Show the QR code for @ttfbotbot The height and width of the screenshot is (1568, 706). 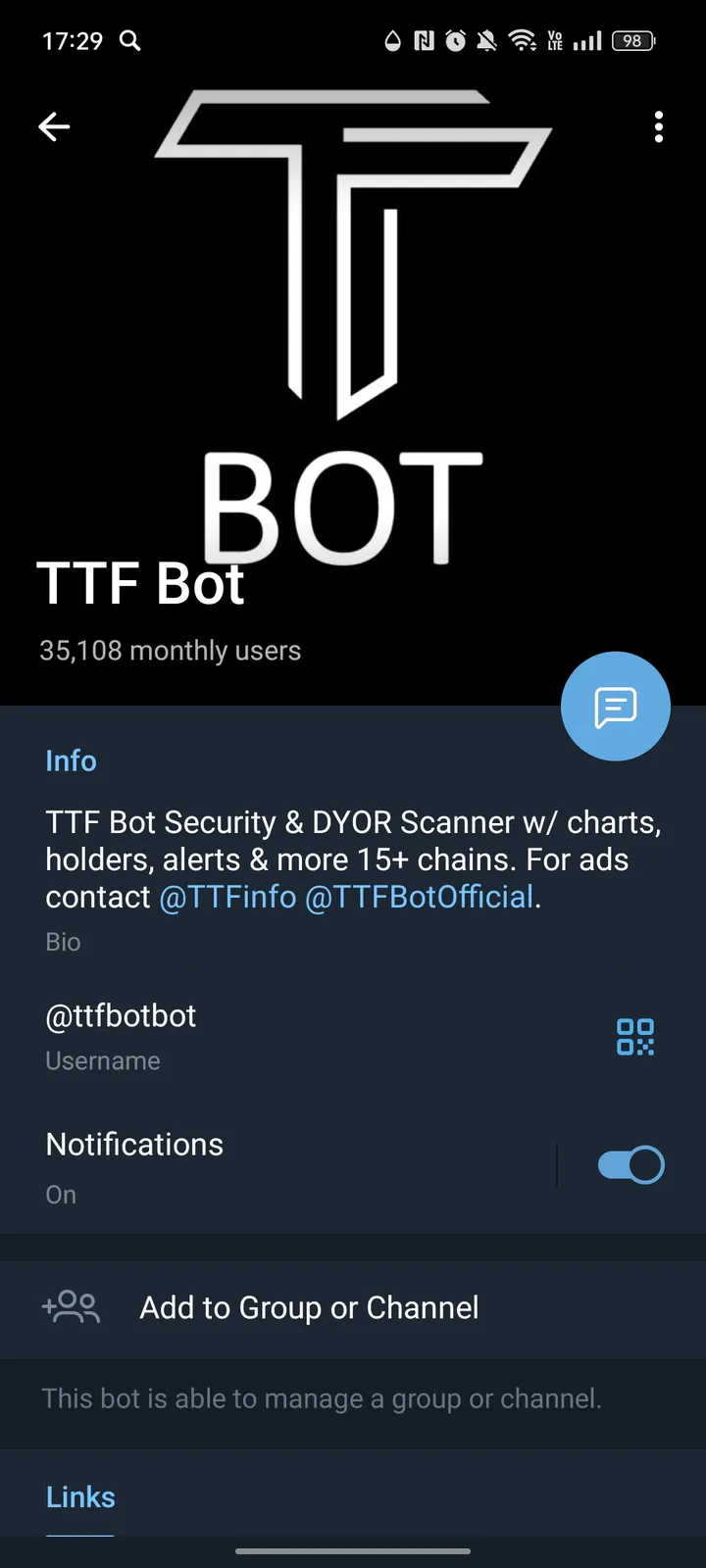(634, 1036)
